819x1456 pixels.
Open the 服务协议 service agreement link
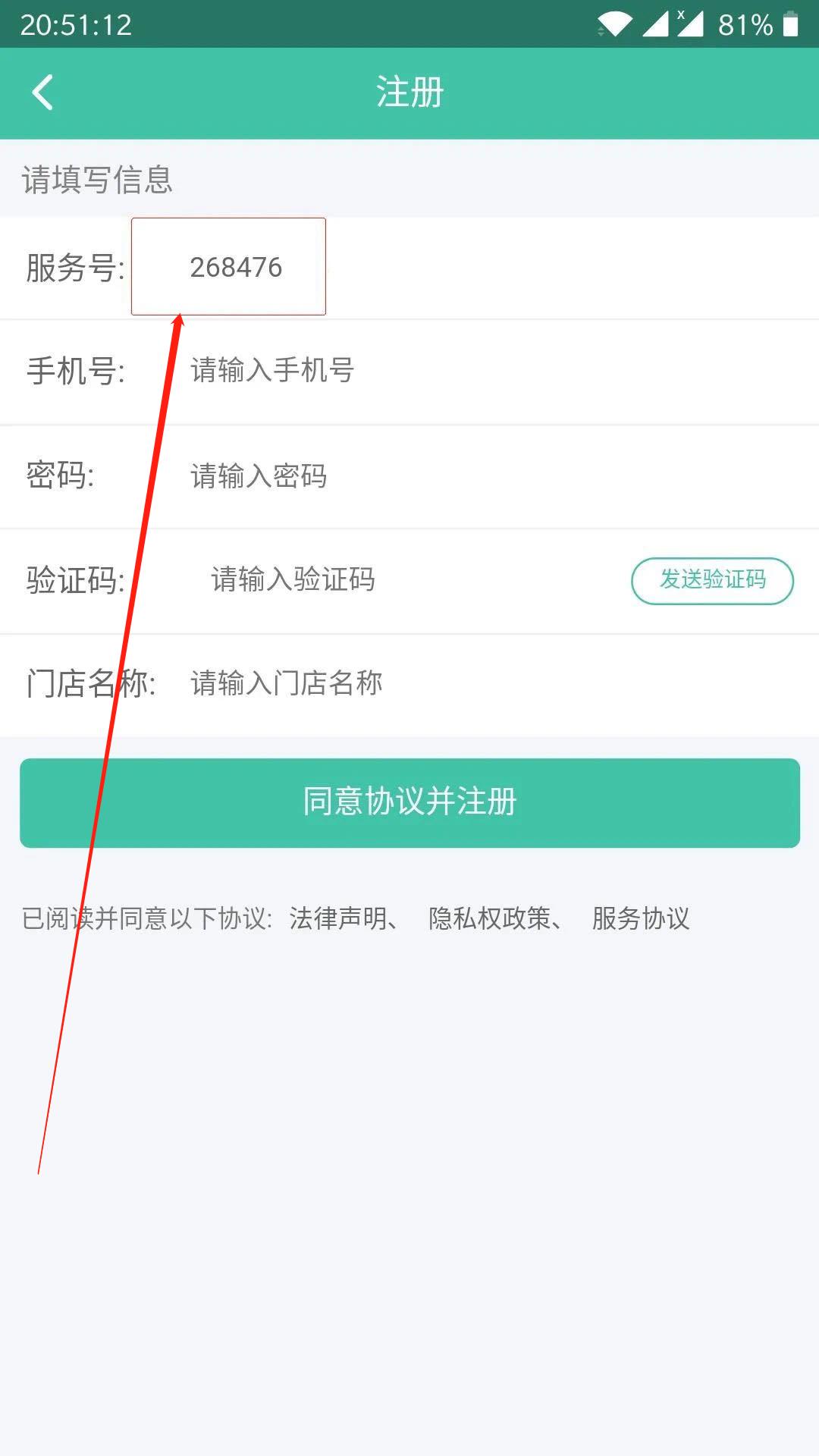pos(641,918)
